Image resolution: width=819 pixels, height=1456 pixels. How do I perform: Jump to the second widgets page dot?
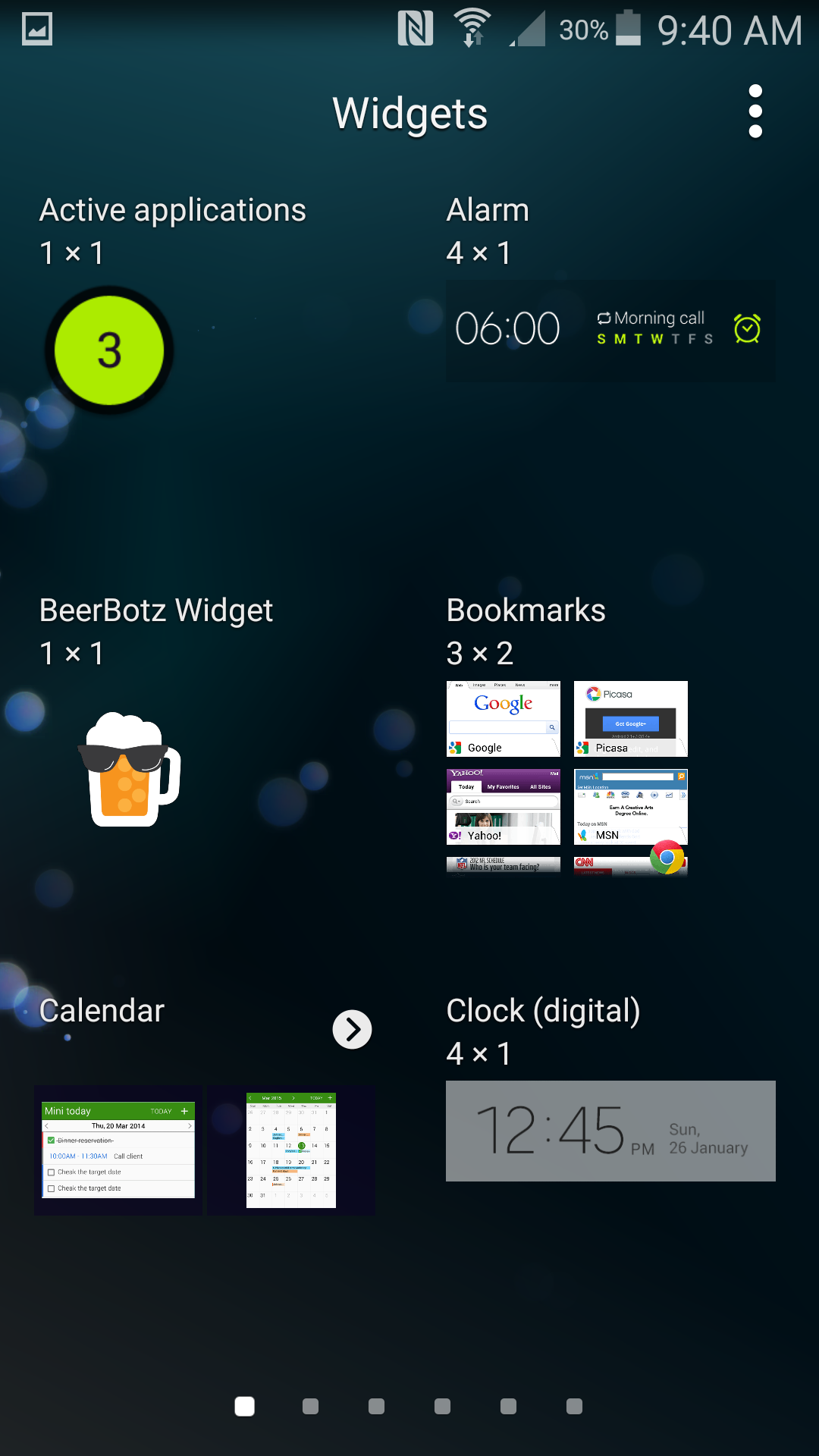(310, 1407)
